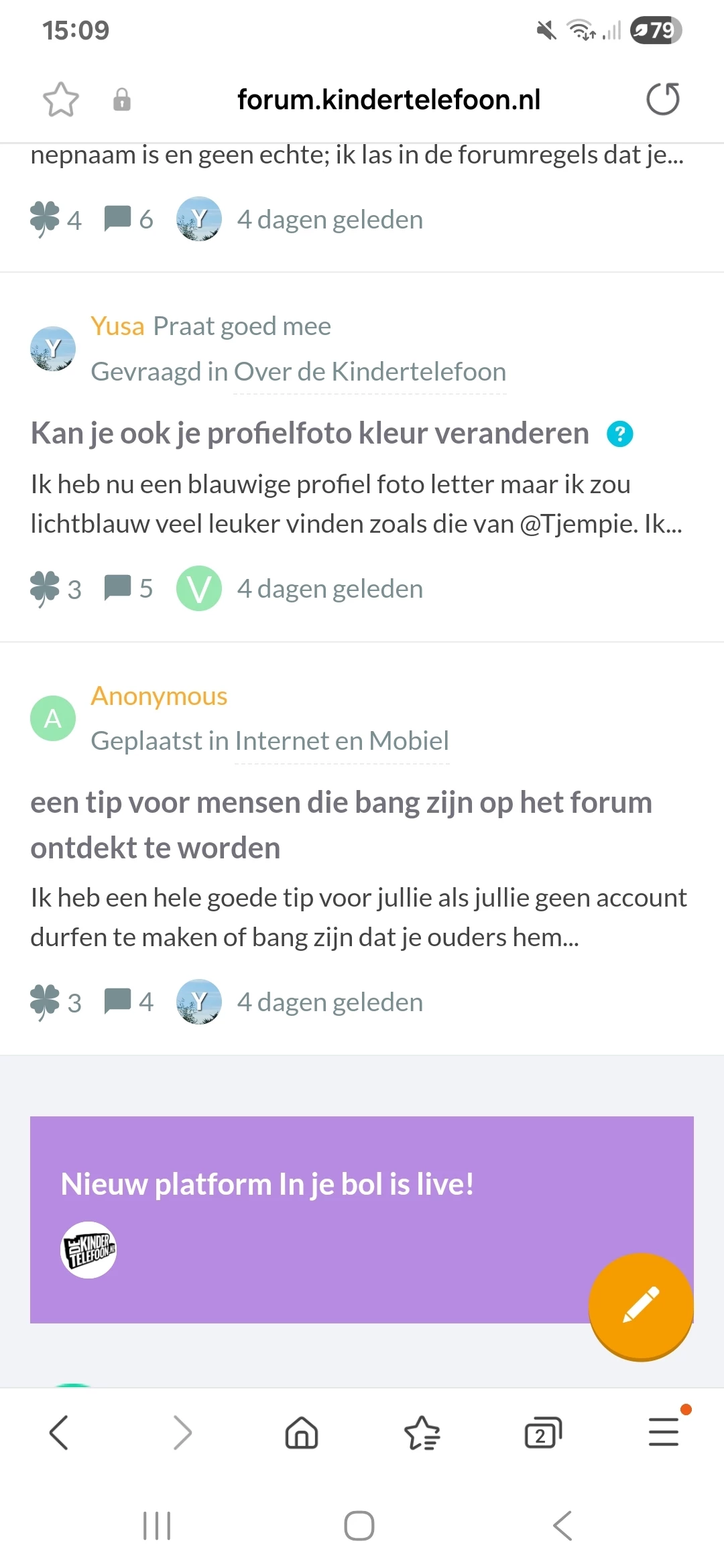
Task: Tap the forum.kindertelefoon.nl address bar
Action: 388,100
